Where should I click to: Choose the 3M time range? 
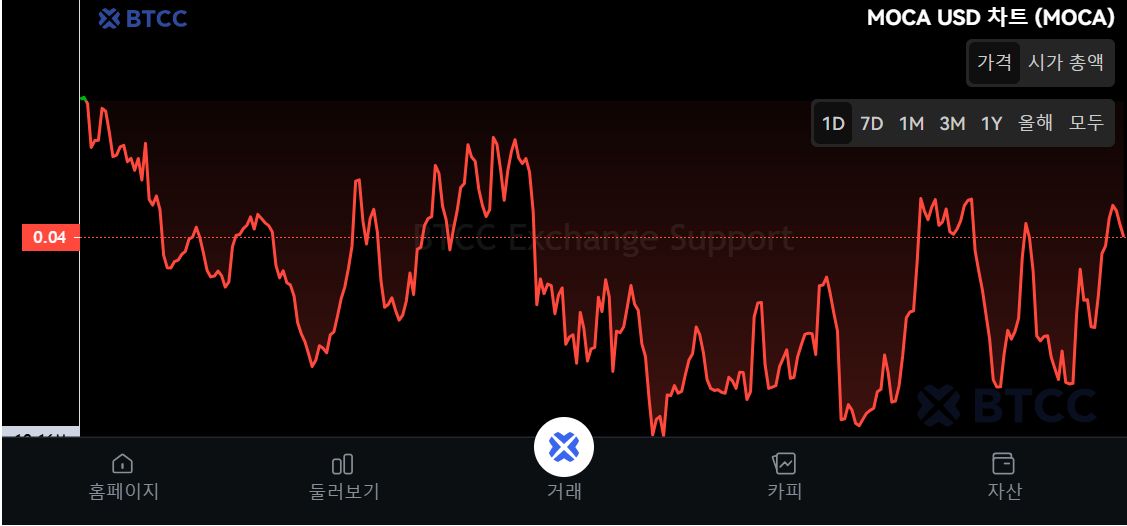click(952, 124)
